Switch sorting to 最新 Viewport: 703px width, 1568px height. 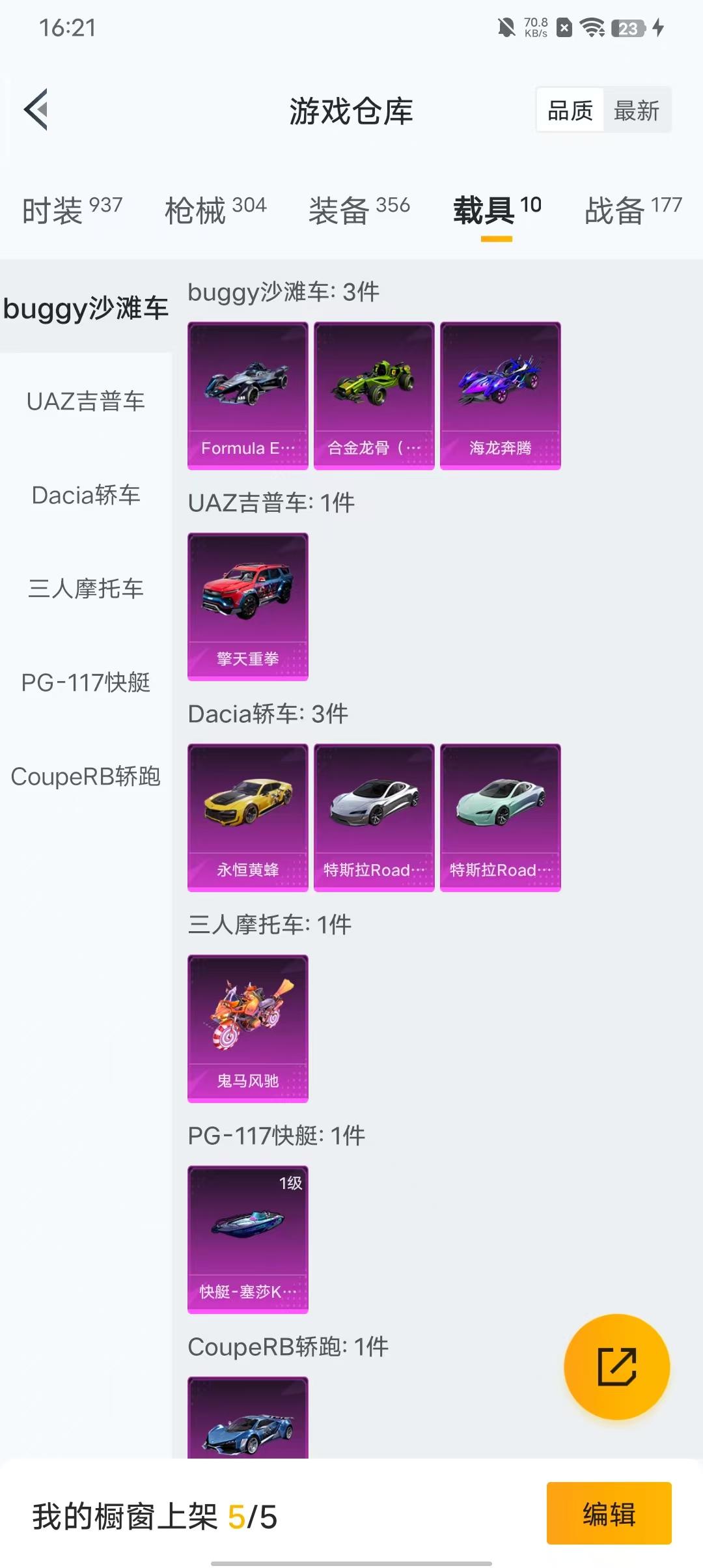(637, 109)
